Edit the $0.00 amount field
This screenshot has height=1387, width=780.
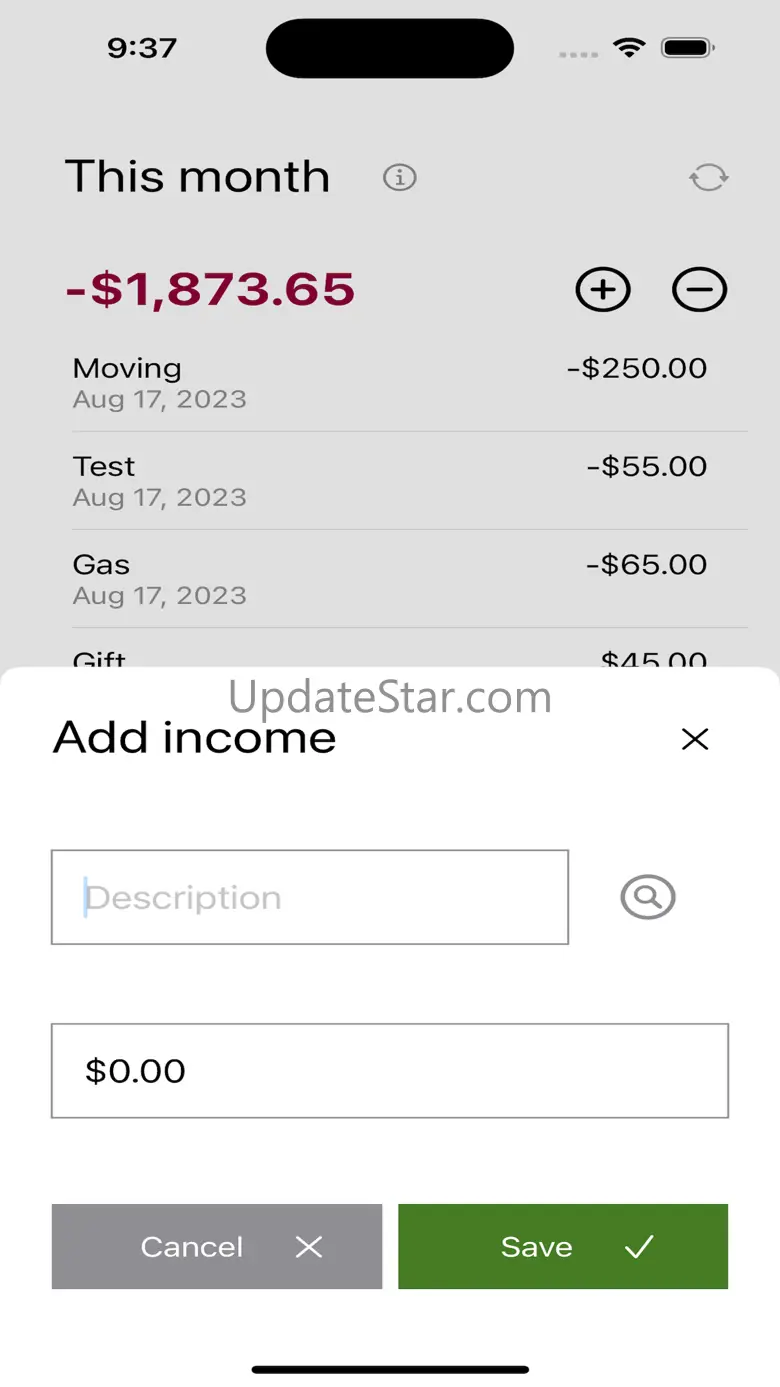click(x=390, y=1070)
